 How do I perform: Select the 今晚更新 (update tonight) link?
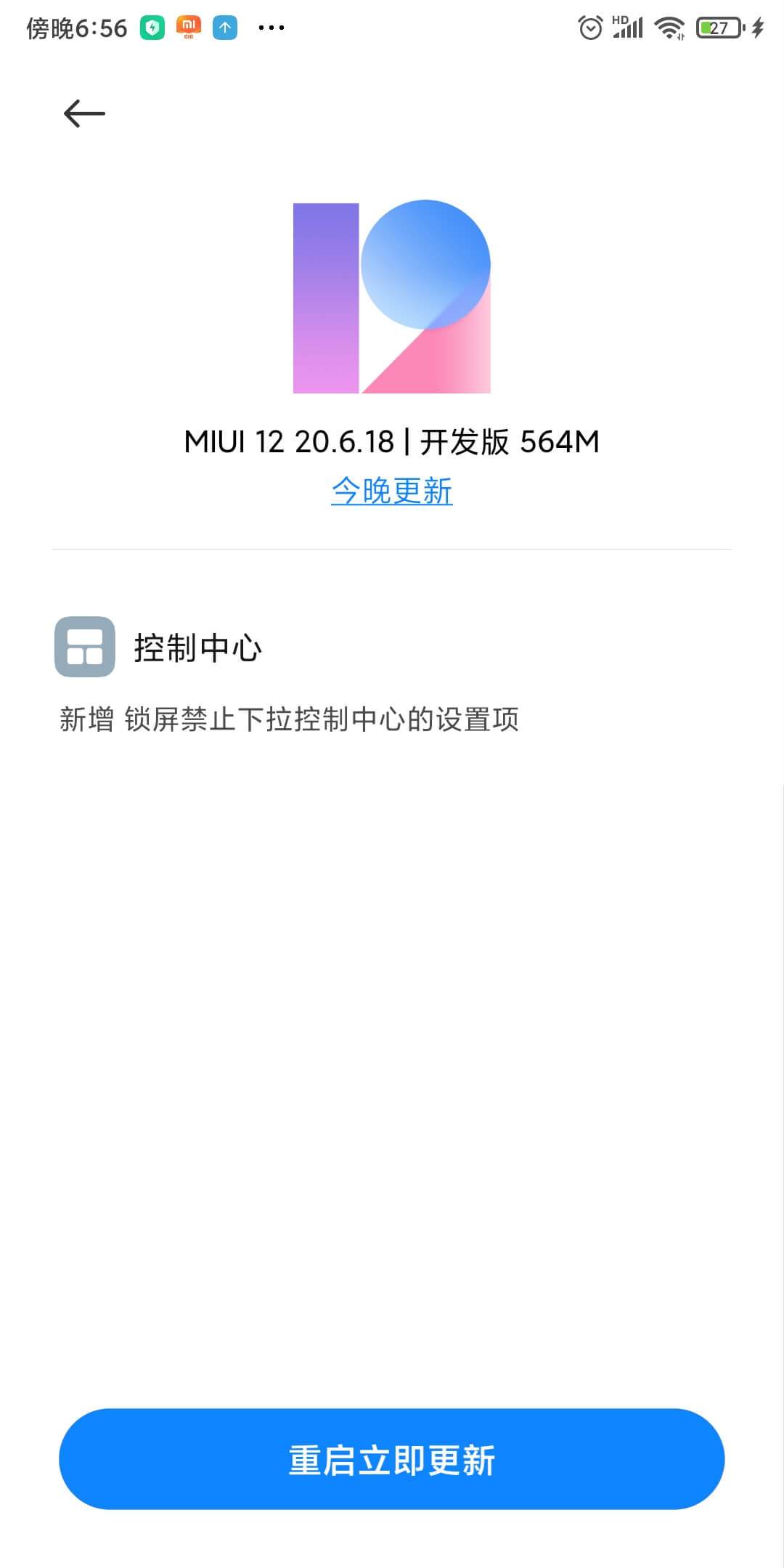coord(392,491)
